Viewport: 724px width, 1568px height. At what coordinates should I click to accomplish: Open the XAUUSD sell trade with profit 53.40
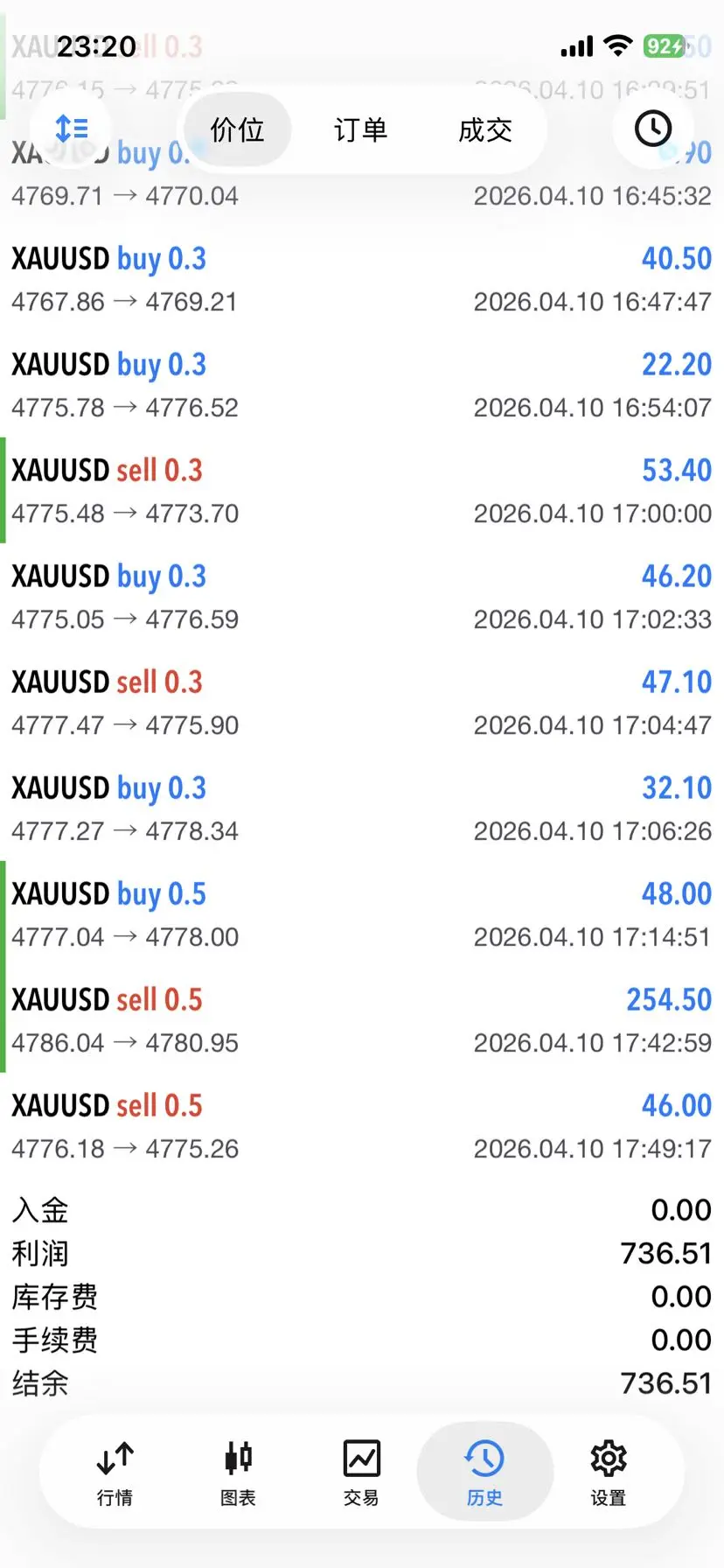362,491
